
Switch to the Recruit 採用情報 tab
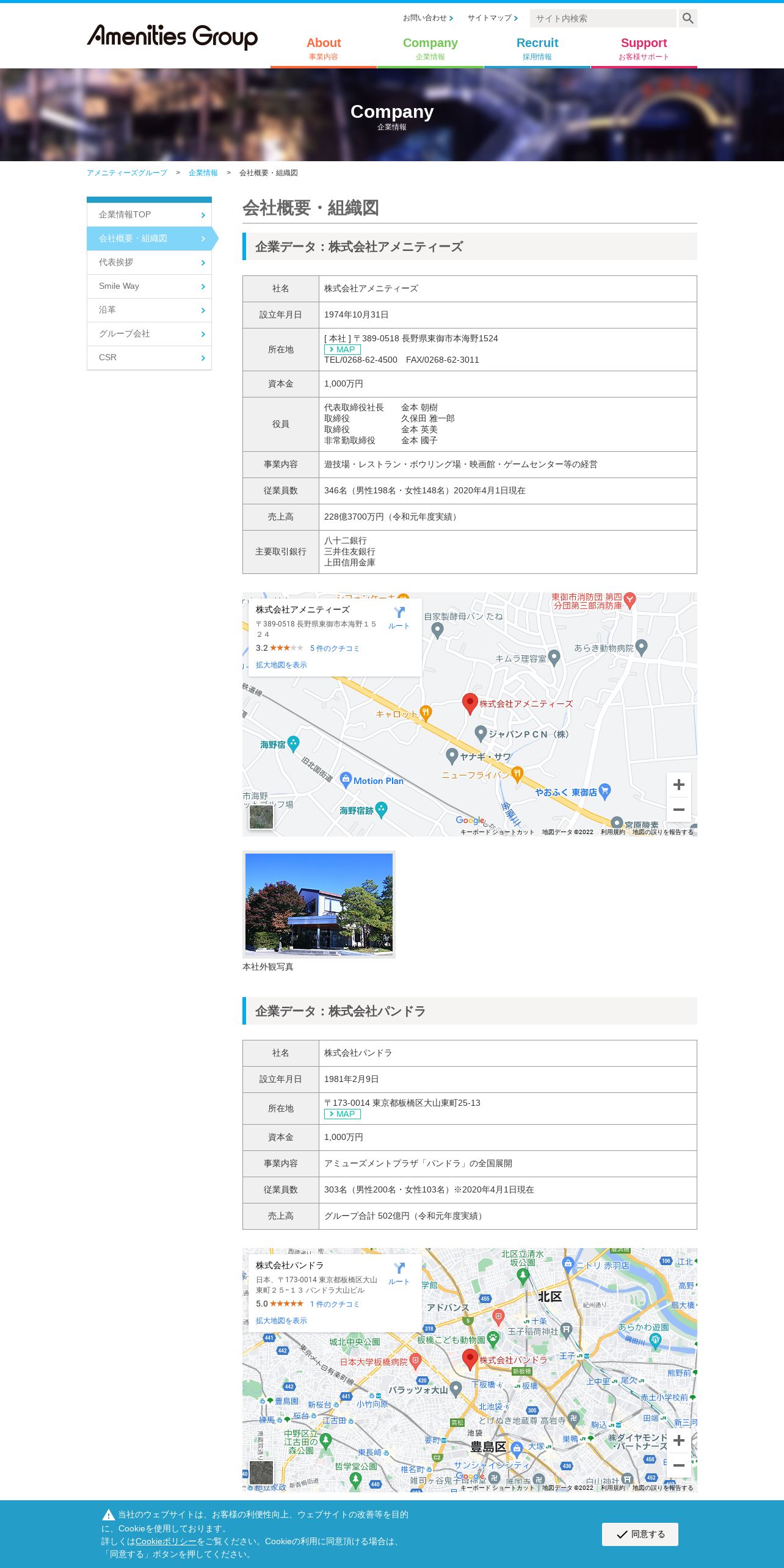click(x=537, y=49)
